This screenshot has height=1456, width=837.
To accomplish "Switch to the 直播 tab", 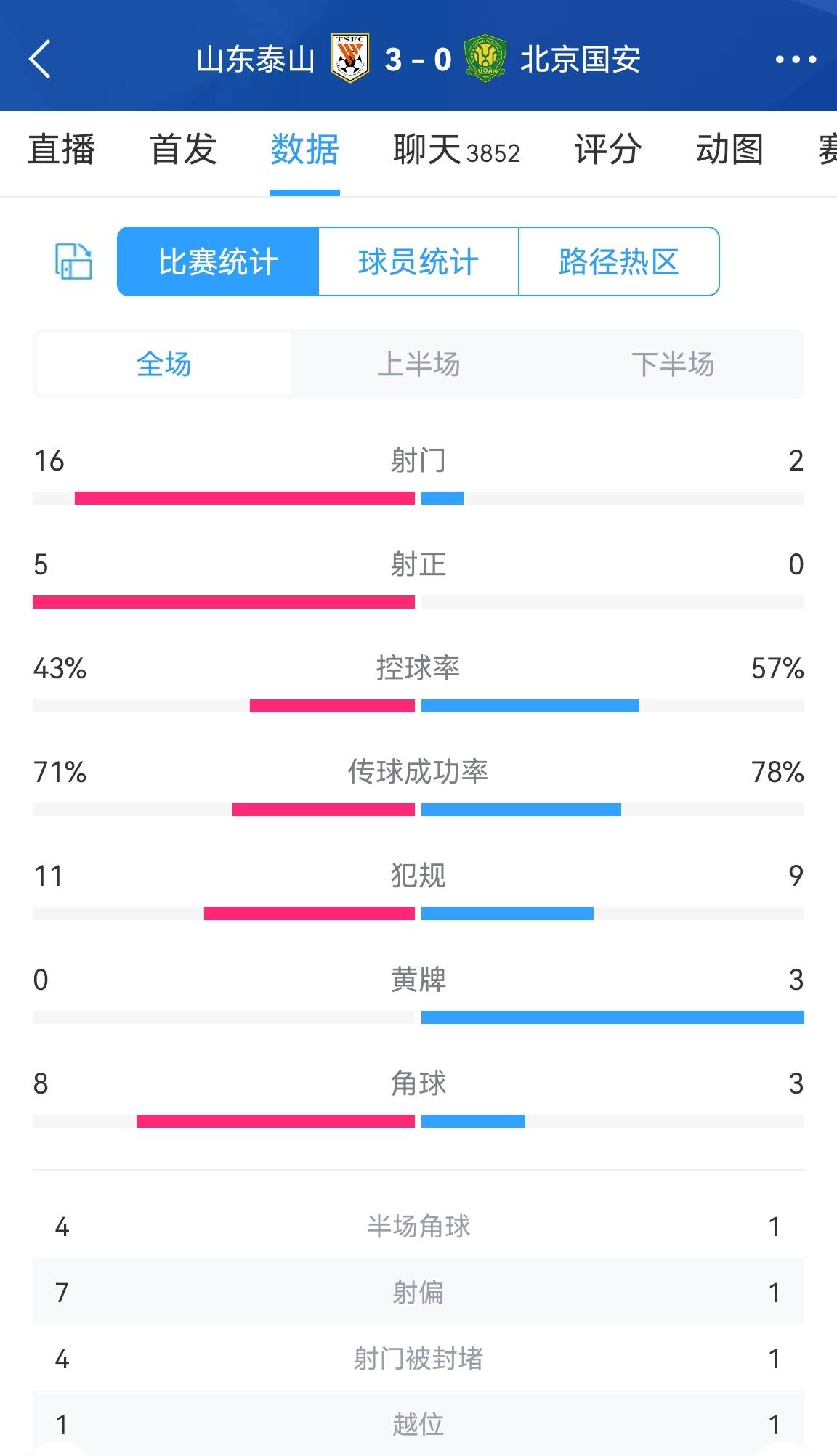I will pyautogui.click(x=62, y=150).
